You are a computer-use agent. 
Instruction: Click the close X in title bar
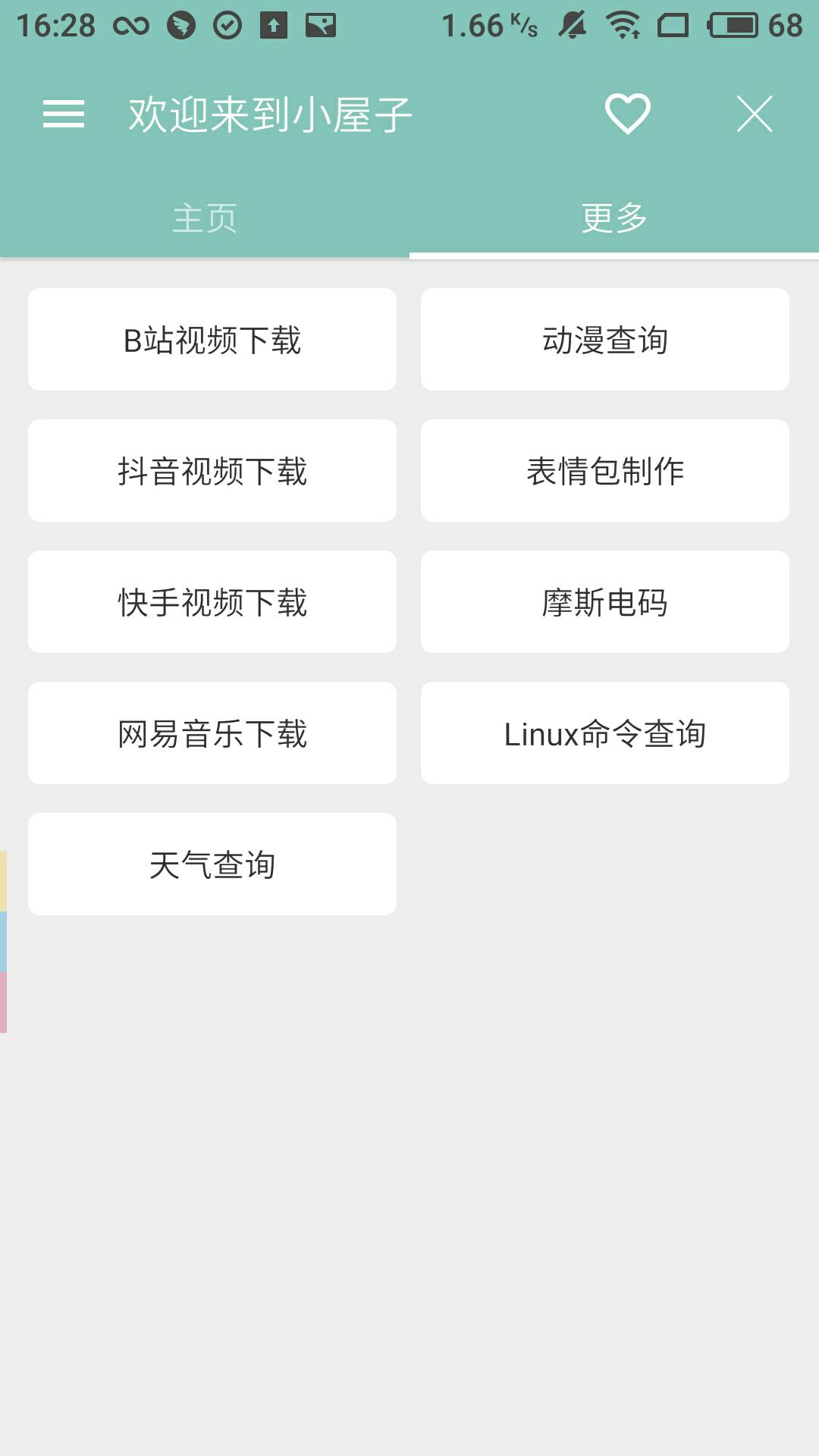754,114
